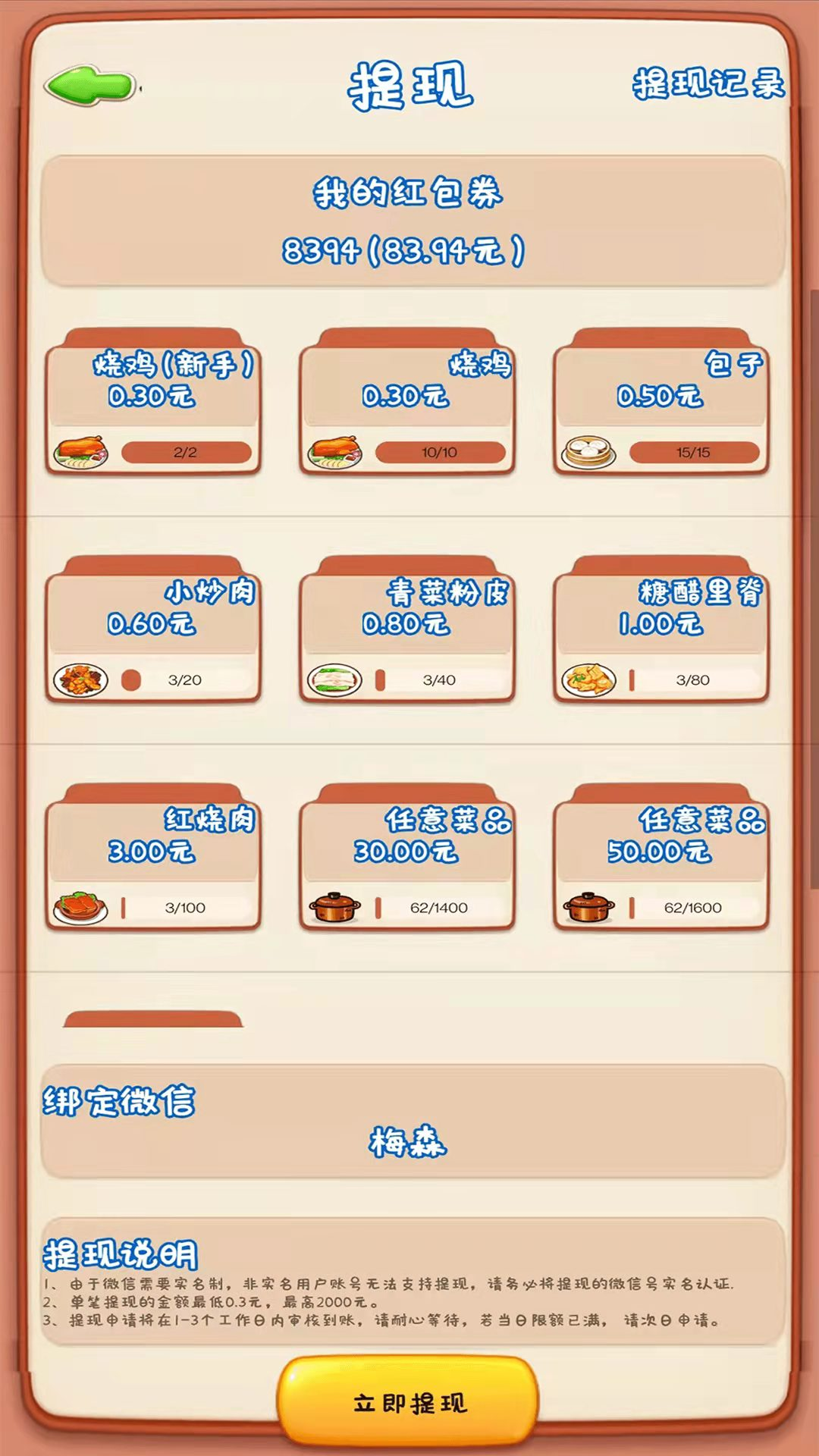Pick the 糖醋里脊 1.00元 card
The width and height of the screenshot is (819, 1456).
click(661, 629)
